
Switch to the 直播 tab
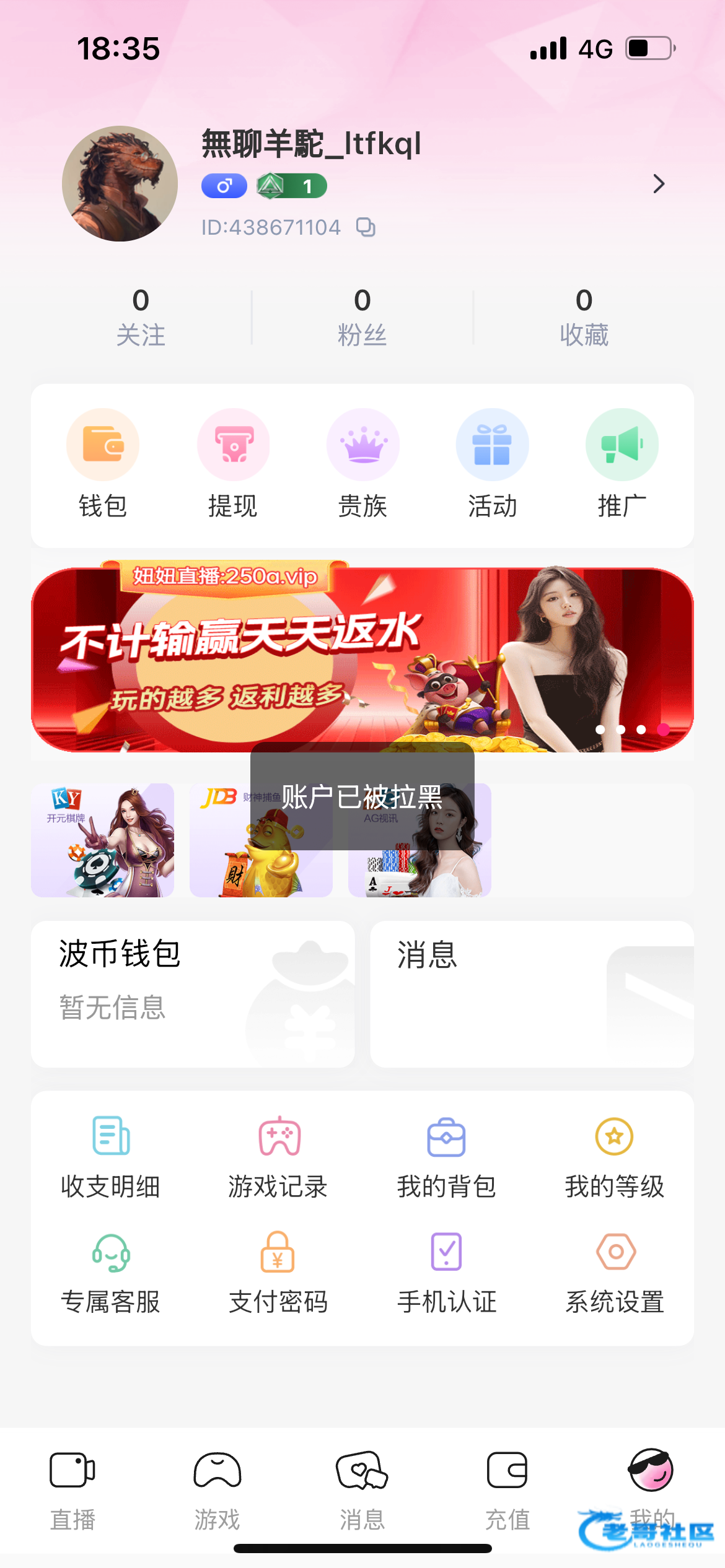pos(72,1489)
